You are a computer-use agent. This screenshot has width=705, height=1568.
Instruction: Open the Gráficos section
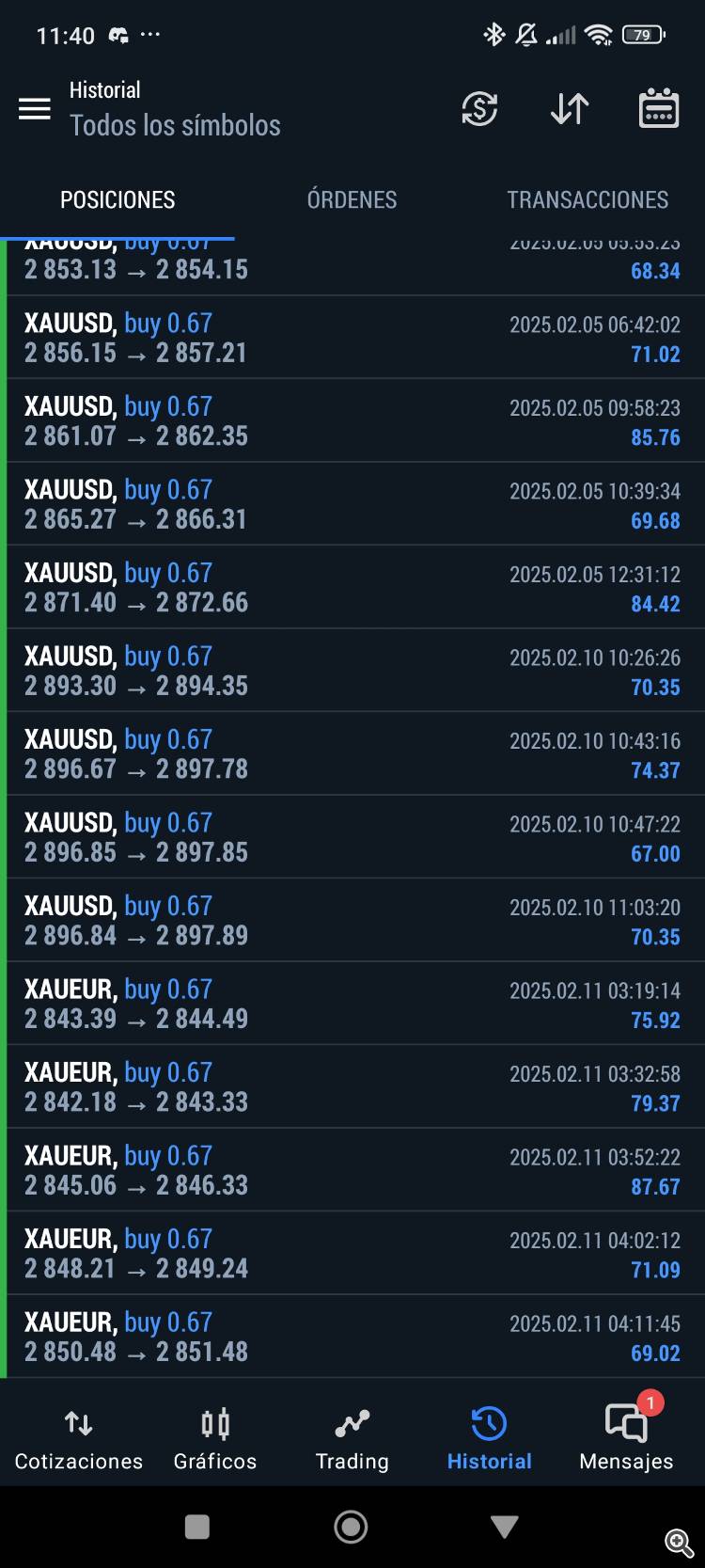coord(215,1439)
